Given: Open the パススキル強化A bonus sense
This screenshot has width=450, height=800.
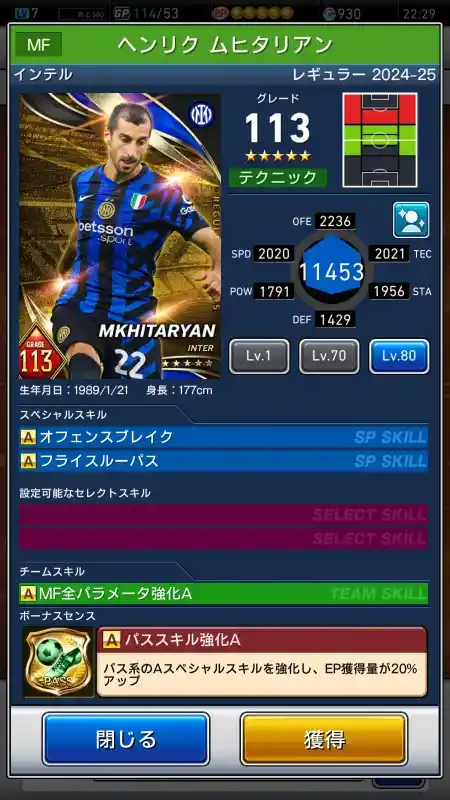Looking at the screenshot, I should click(x=262, y=662).
